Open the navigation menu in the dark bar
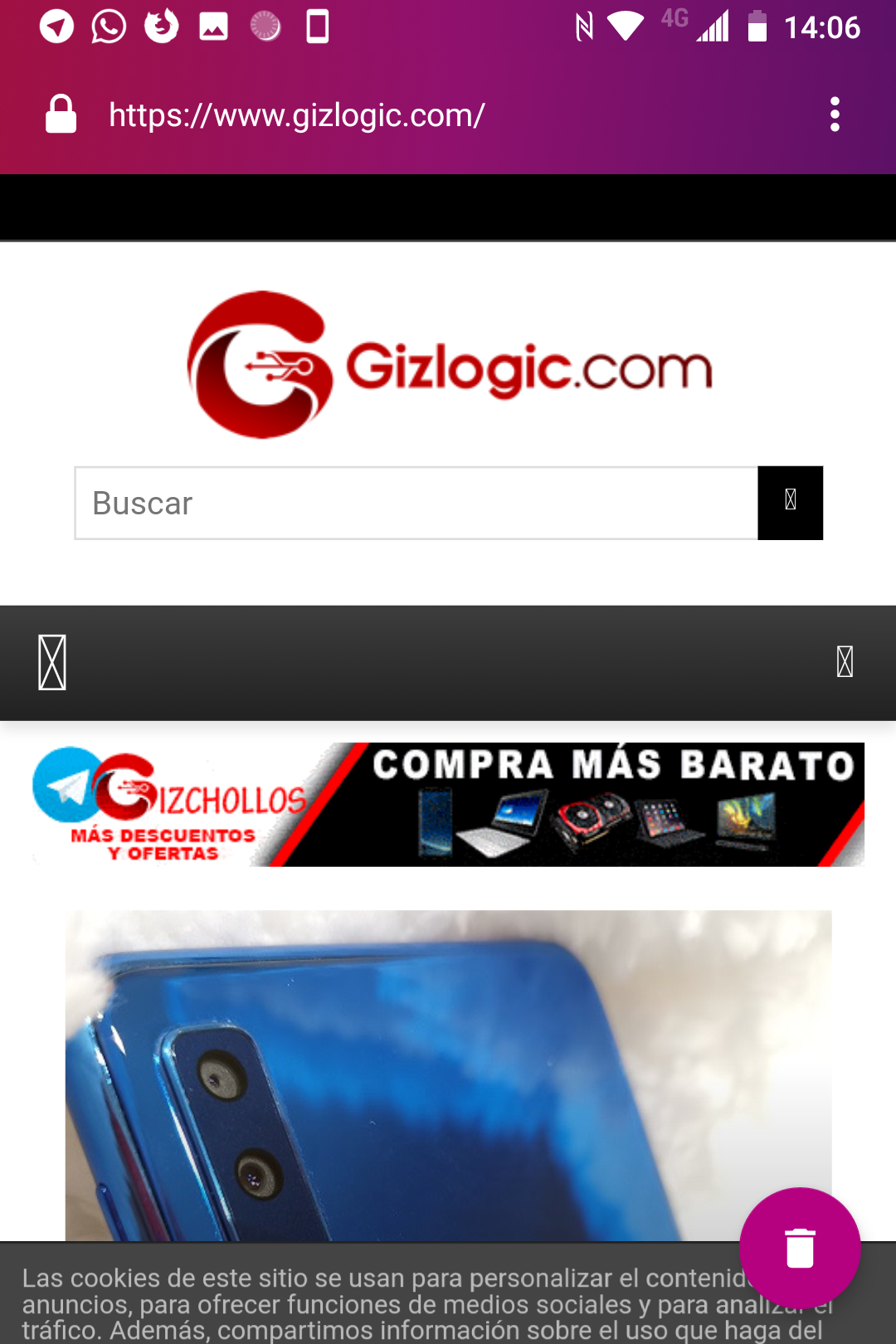 click(52, 662)
